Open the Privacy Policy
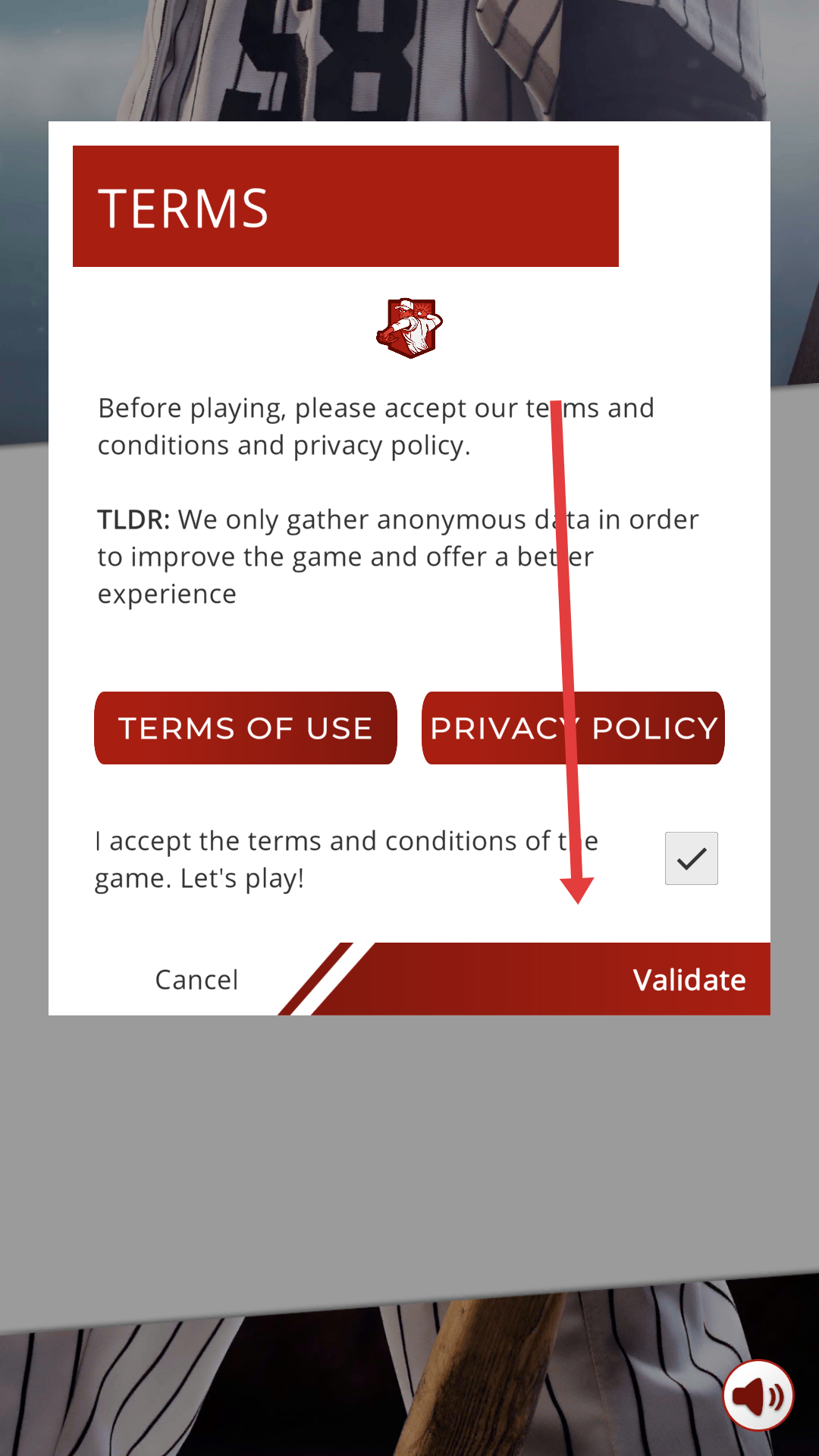 point(573,728)
